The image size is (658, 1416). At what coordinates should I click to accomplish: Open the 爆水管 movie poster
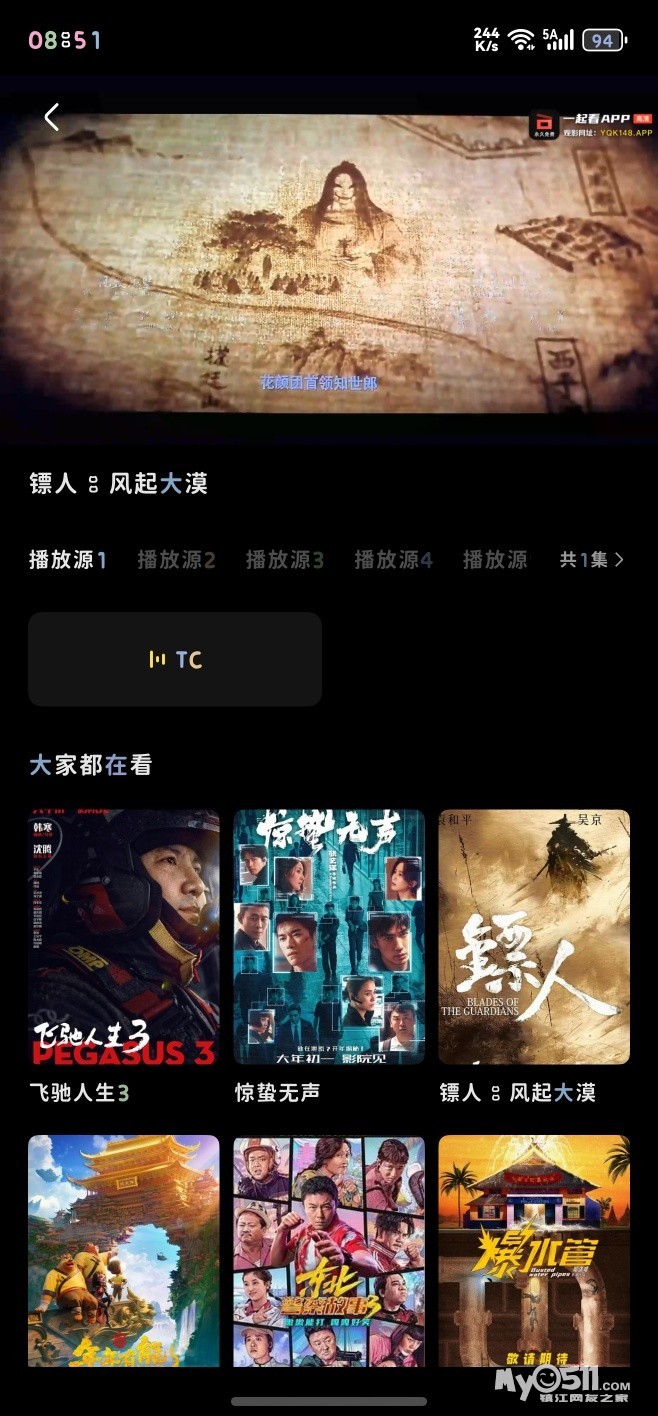(534, 1250)
